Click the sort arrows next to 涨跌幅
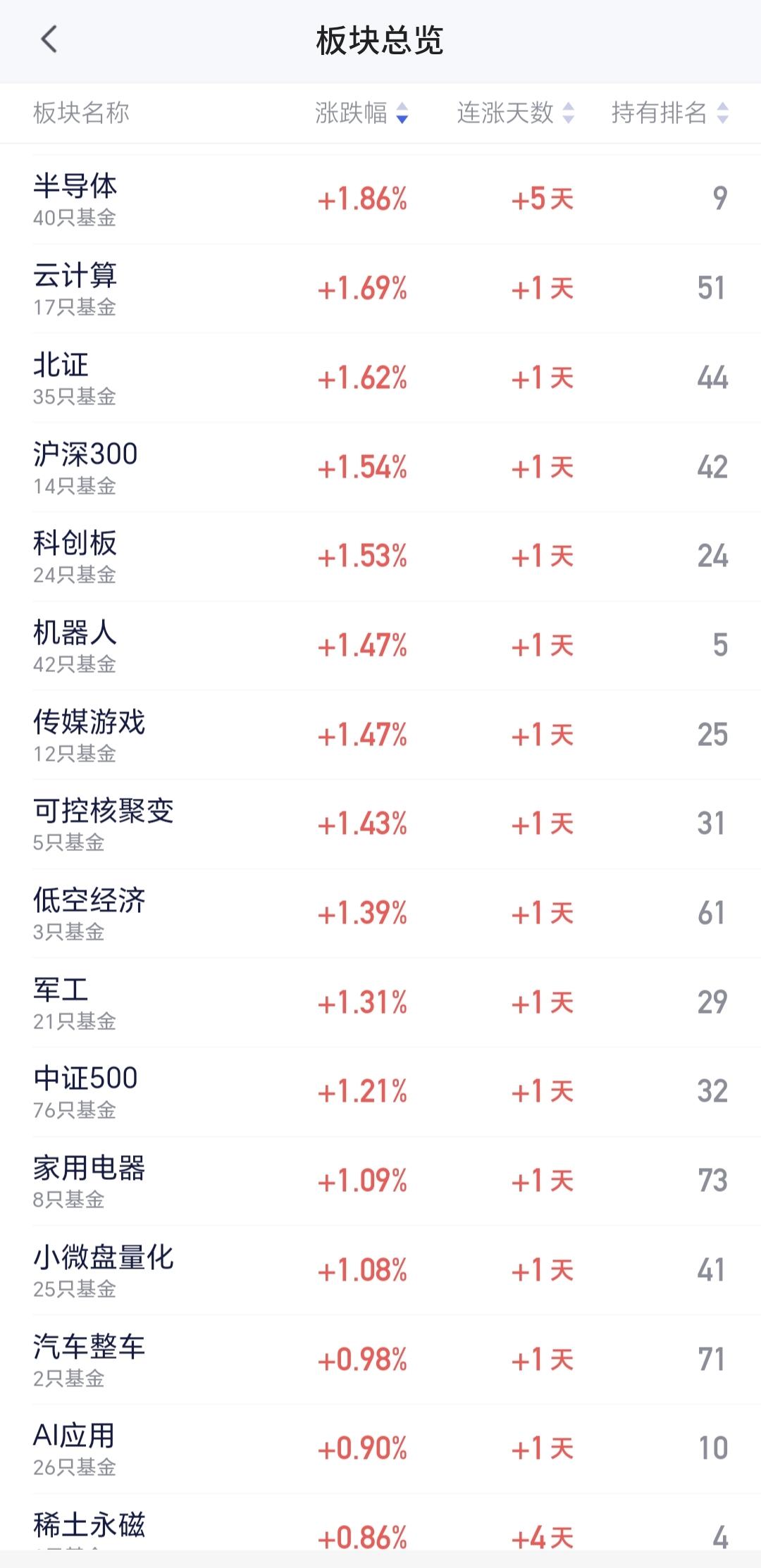The image size is (761, 1568). tap(402, 113)
